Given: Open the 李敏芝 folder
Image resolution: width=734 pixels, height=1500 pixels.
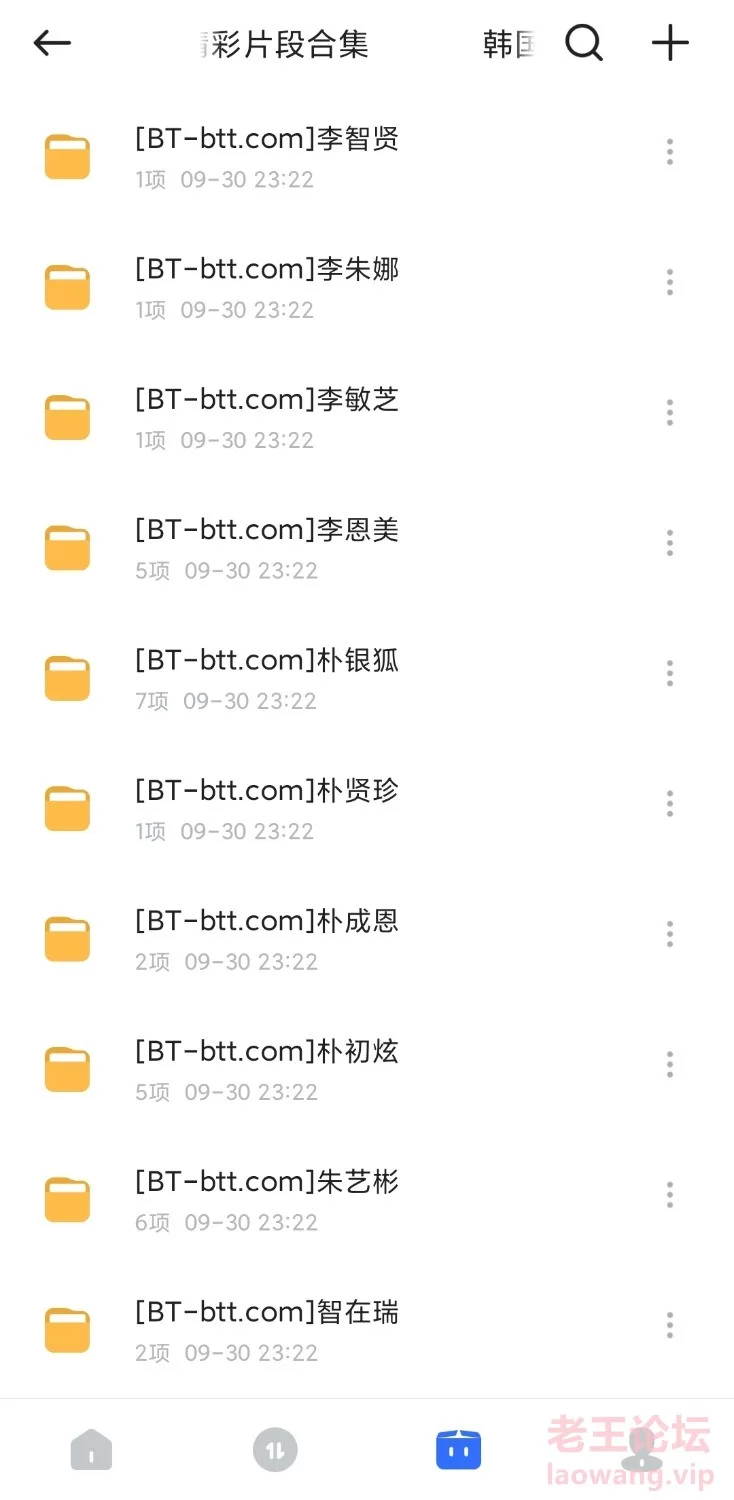Looking at the screenshot, I should pos(367,418).
